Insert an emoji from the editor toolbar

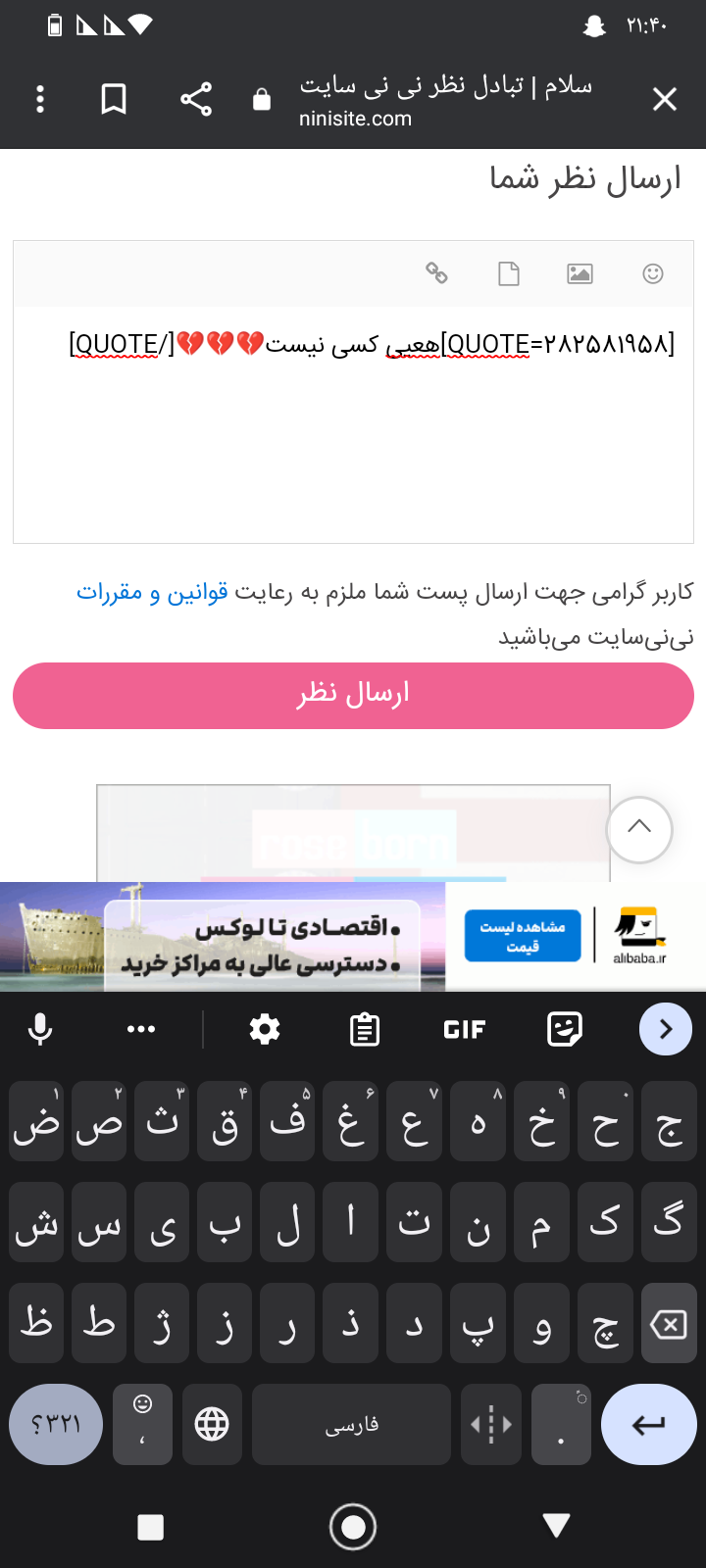pyautogui.click(x=653, y=273)
